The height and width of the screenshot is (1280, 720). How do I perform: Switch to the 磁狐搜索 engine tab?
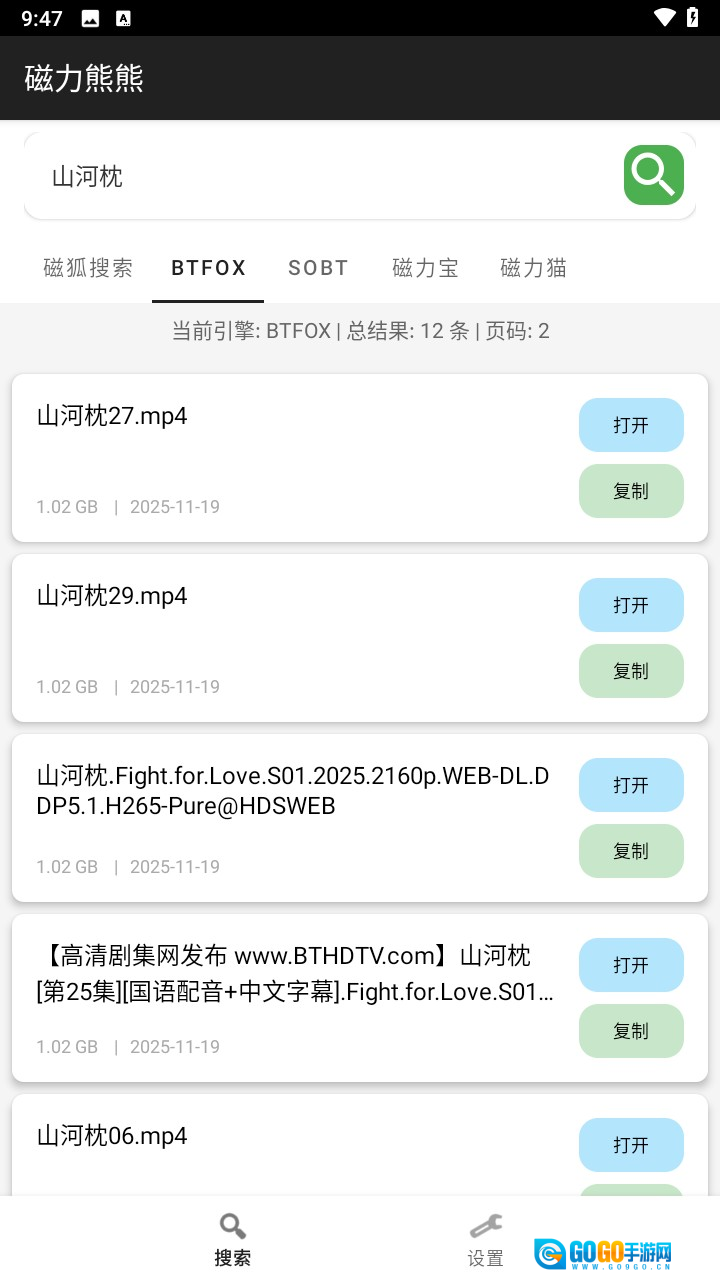(x=88, y=268)
